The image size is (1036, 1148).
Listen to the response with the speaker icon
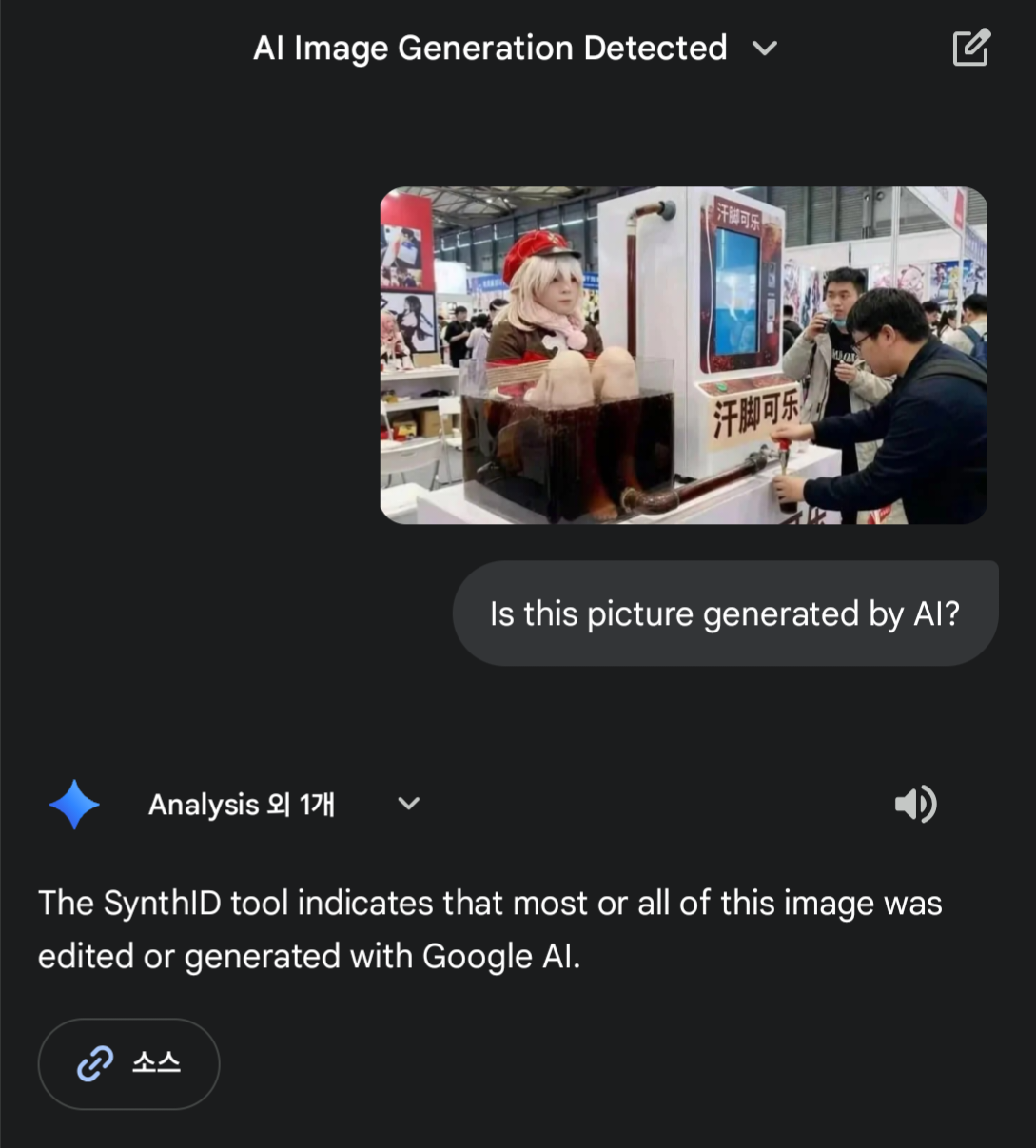tap(915, 805)
